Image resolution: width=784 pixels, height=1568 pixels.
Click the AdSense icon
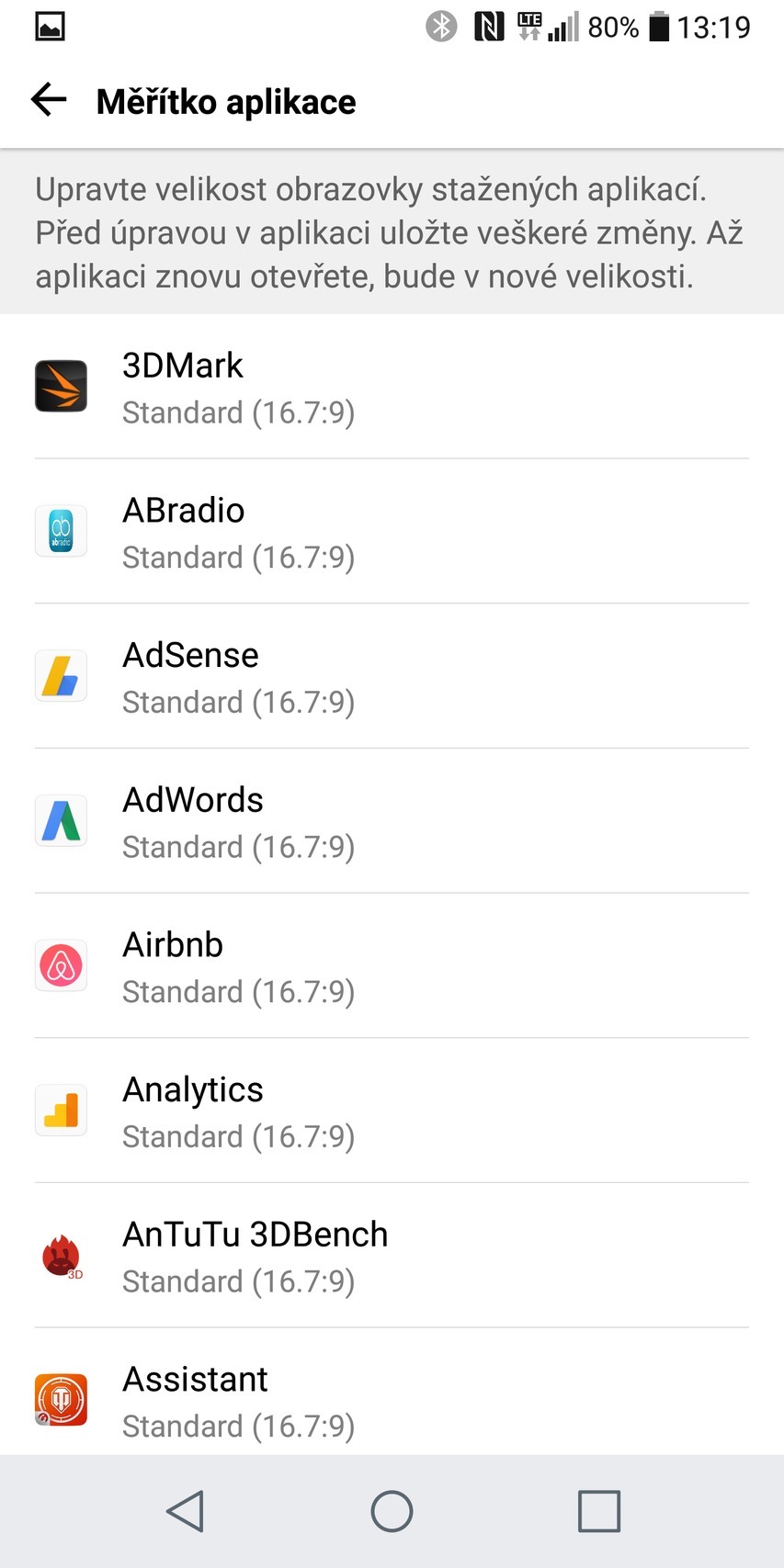(x=60, y=675)
